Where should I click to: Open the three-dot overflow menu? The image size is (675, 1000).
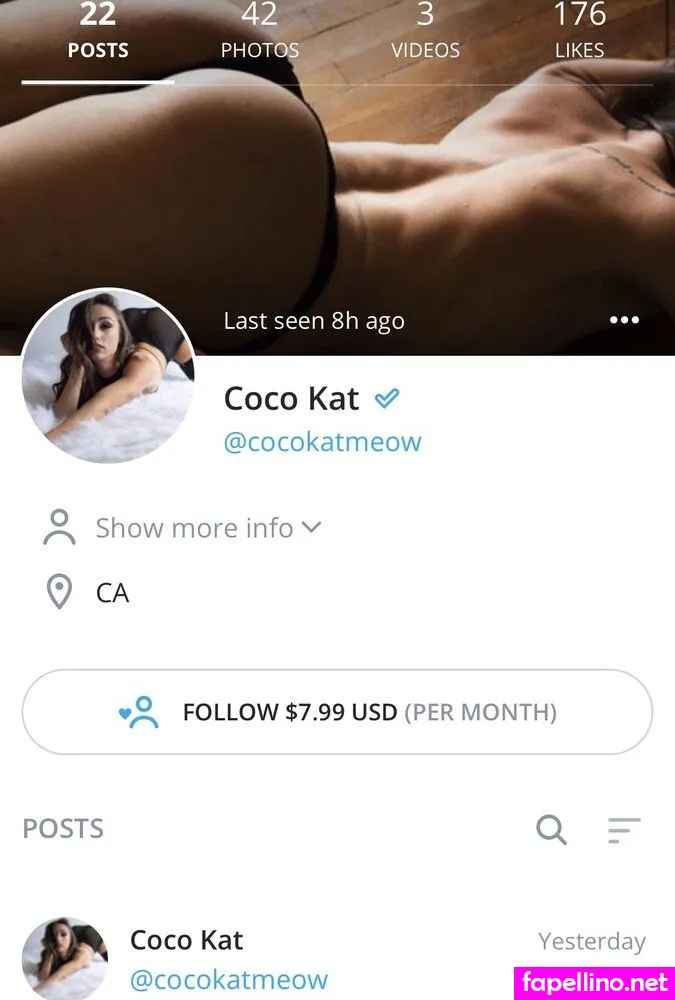pyautogui.click(x=624, y=320)
